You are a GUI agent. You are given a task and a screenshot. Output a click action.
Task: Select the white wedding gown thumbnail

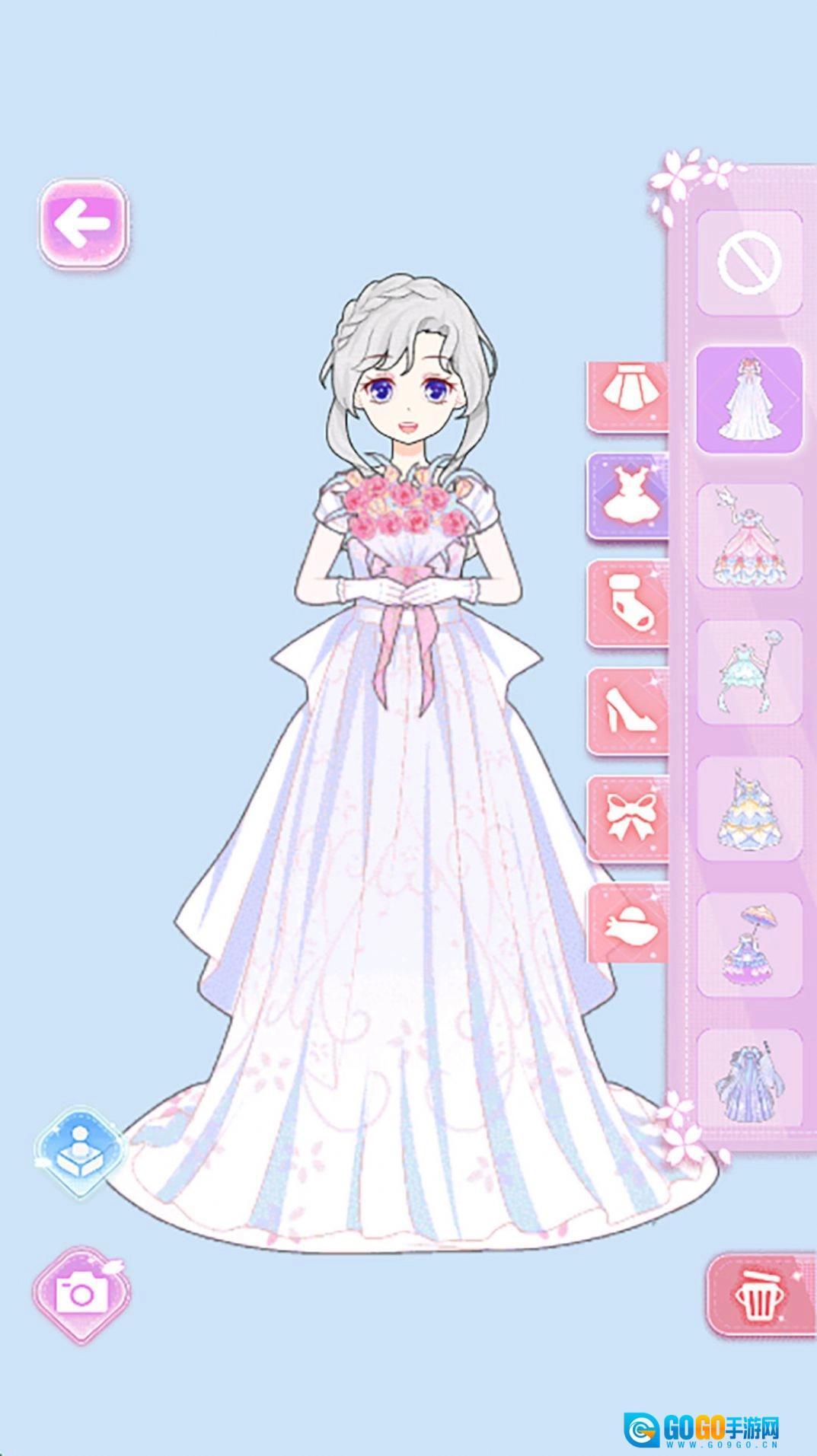749,400
